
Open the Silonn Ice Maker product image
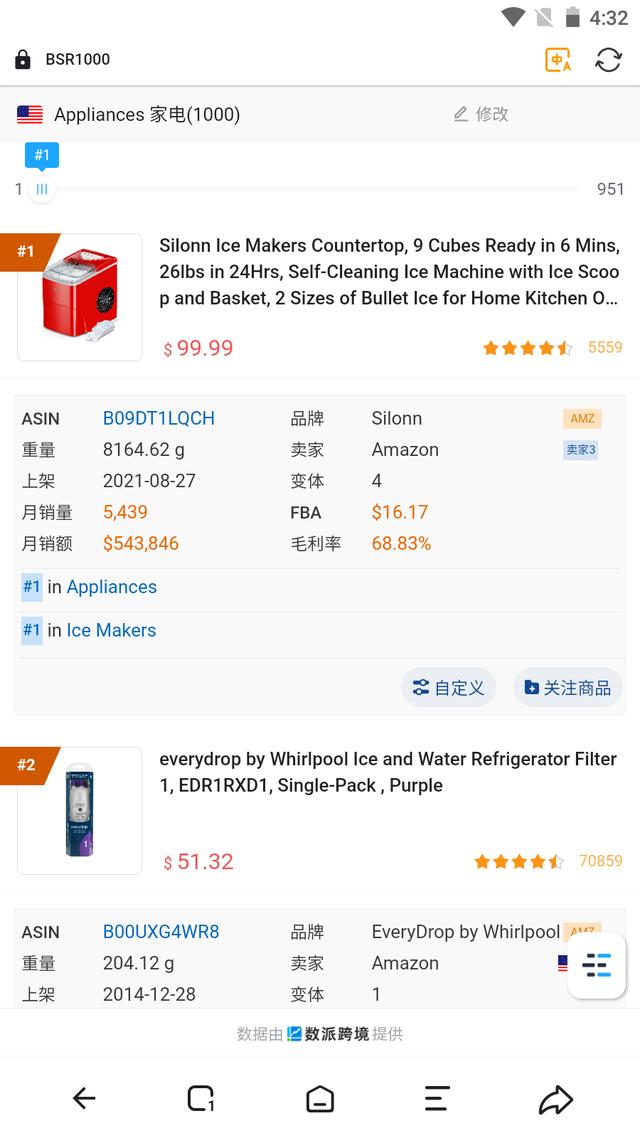pyautogui.click(x=80, y=297)
